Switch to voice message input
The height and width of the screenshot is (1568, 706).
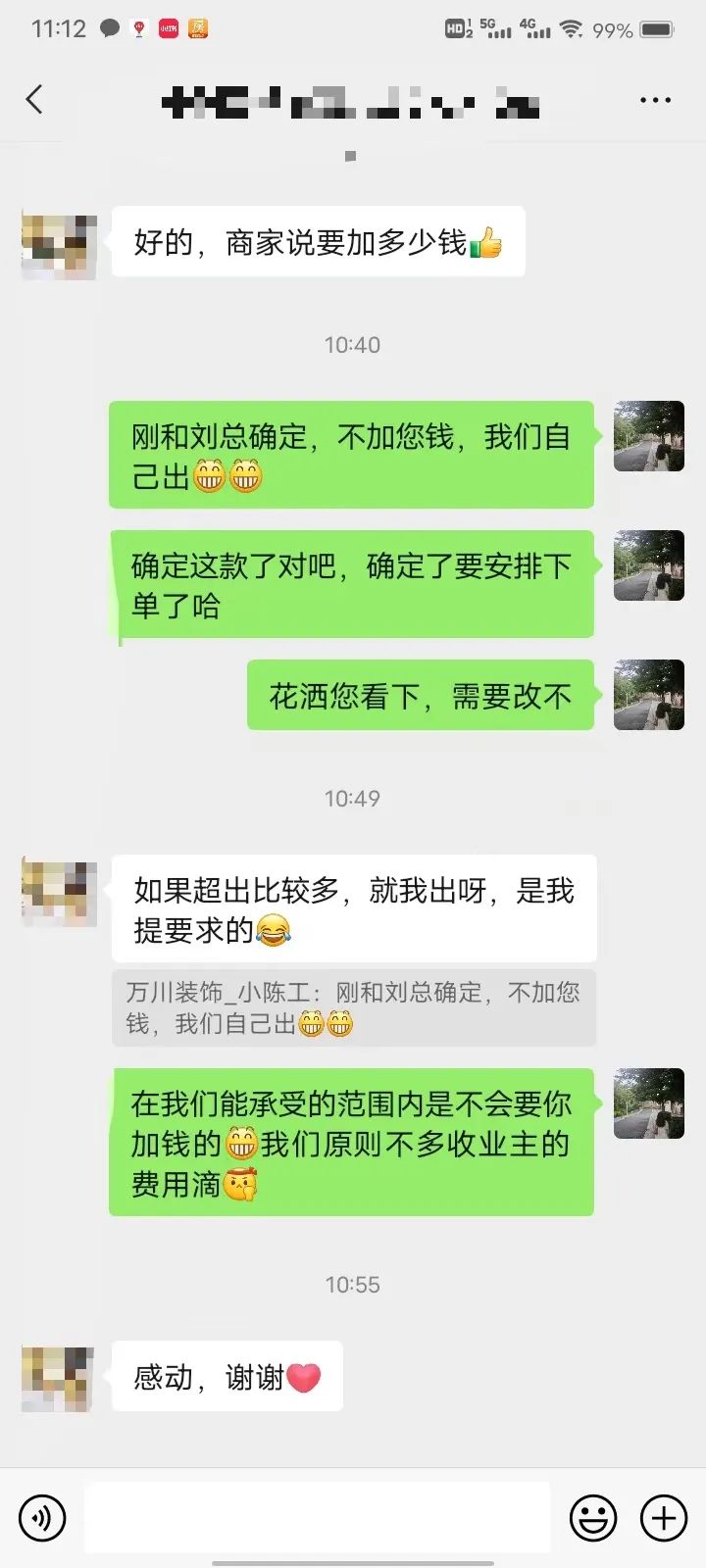(42, 1518)
